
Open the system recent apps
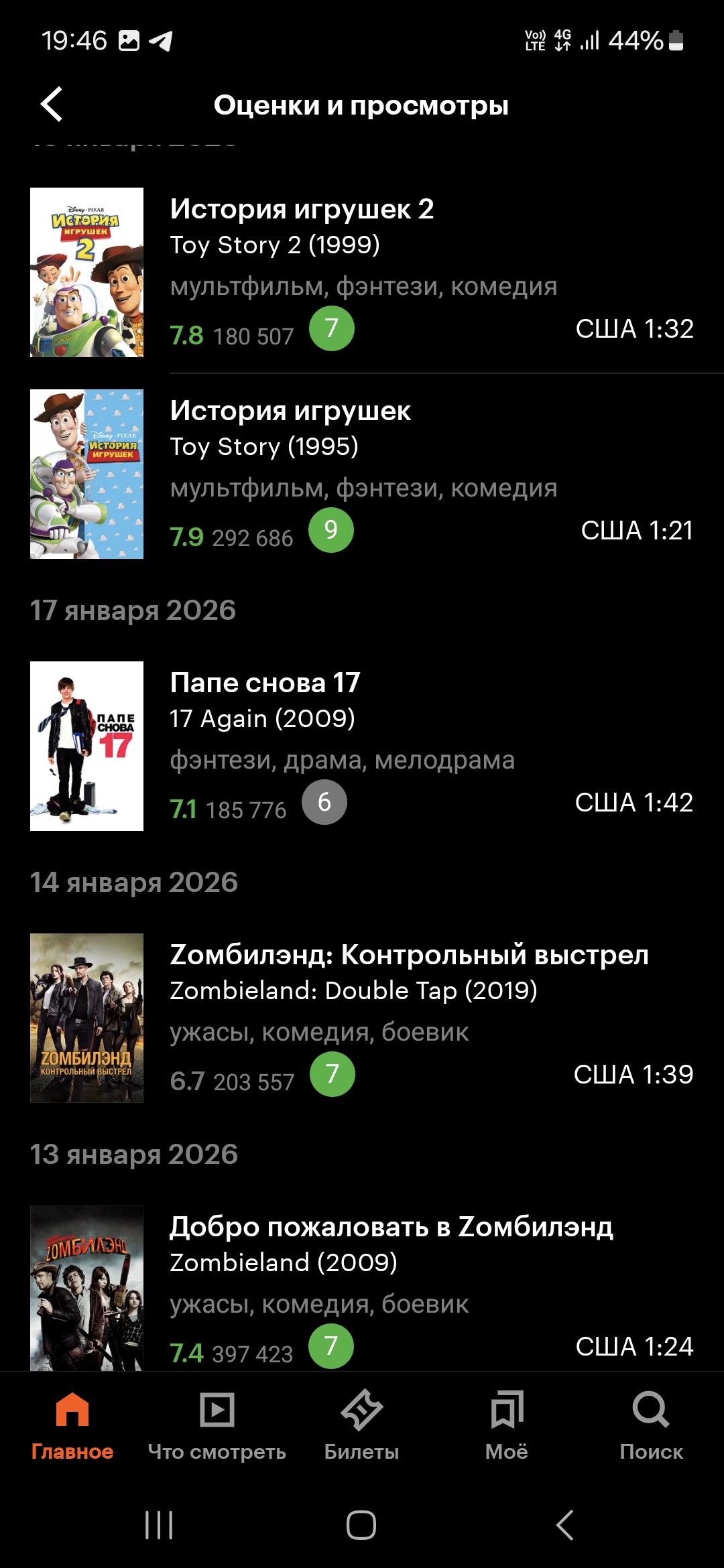pyautogui.click(x=159, y=1526)
